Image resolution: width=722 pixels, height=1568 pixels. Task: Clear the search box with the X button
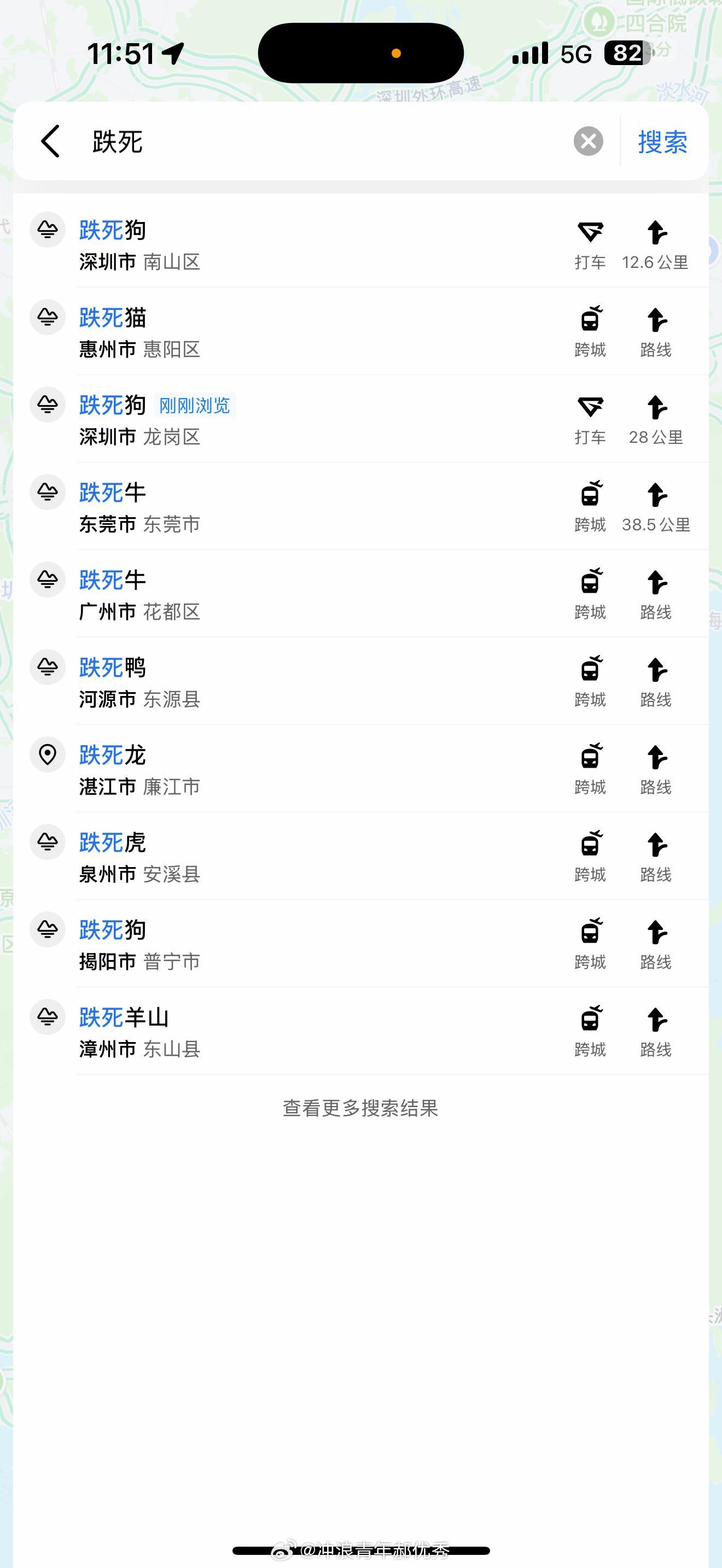(x=586, y=141)
